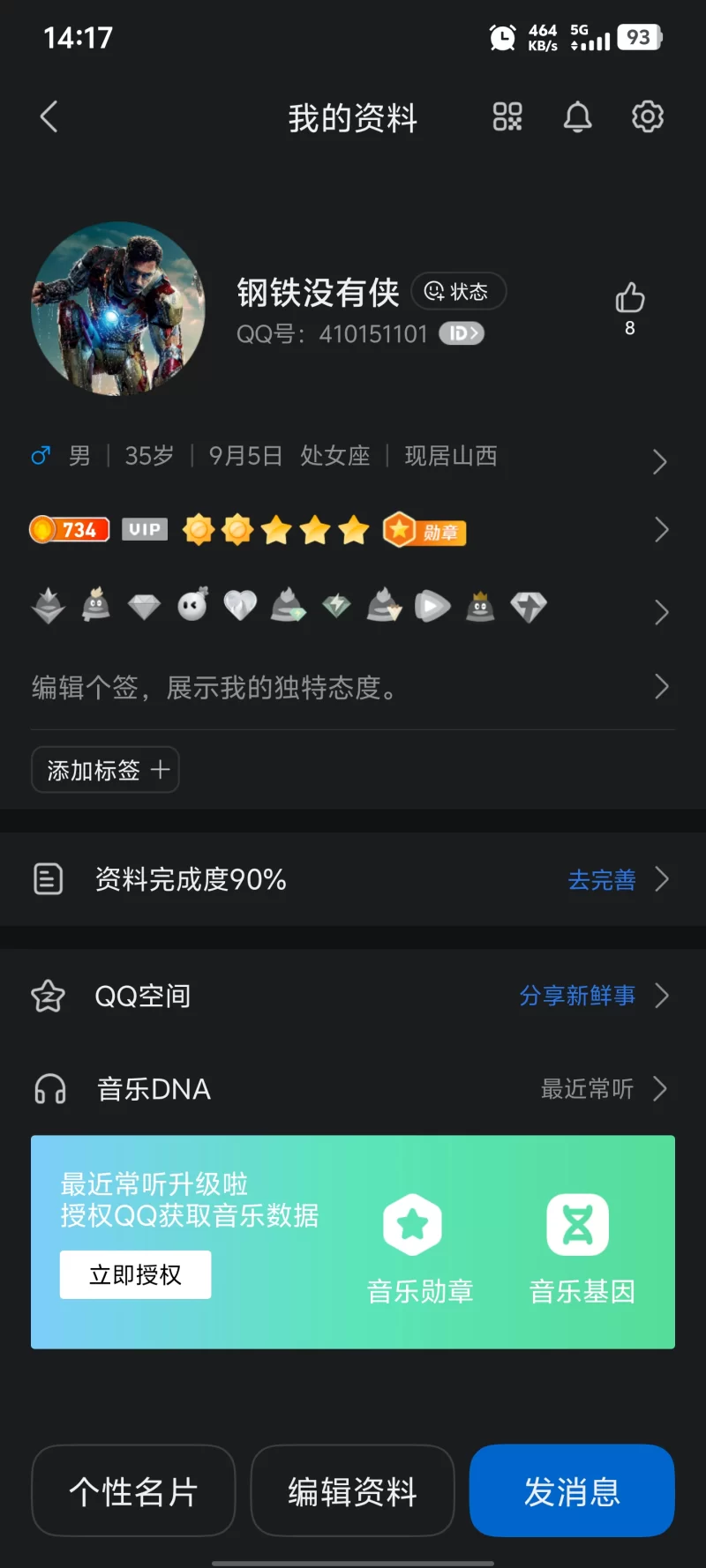Click 分享新鲜事 in QQ空间 row
The image size is (706, 1568).
tap(578, 996)
